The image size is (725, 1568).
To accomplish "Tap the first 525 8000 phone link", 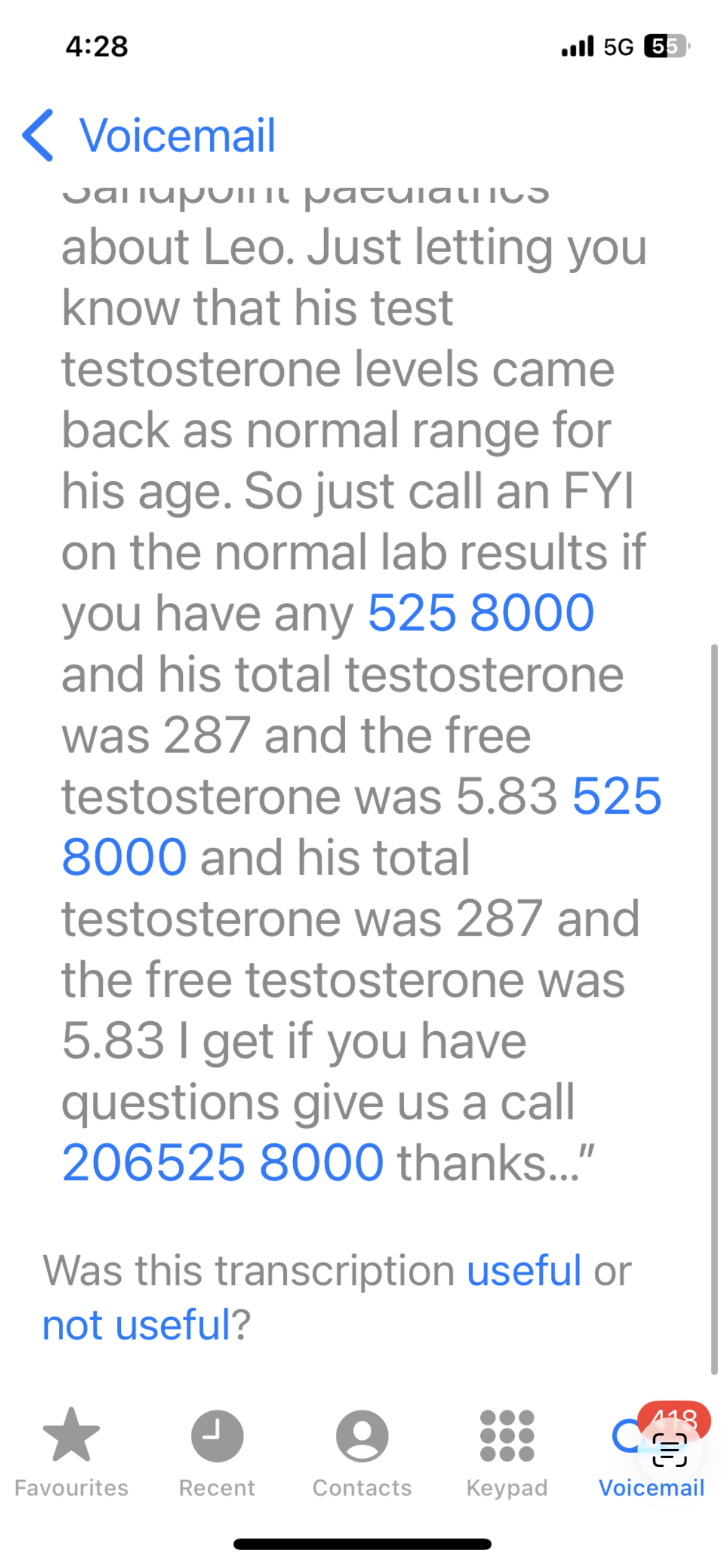I will click(481, 613).
